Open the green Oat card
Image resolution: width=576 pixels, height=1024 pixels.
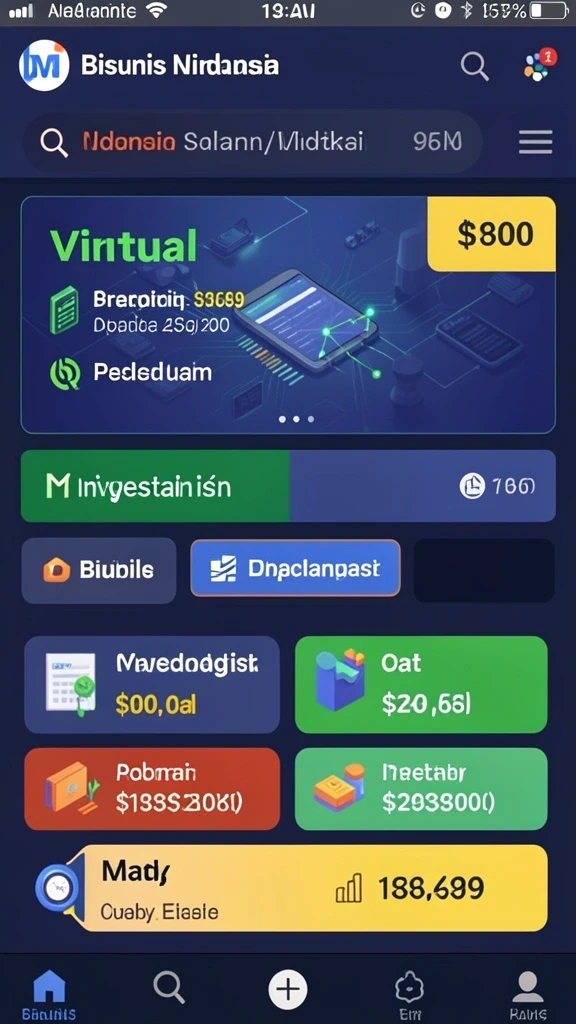pos(421,684)
